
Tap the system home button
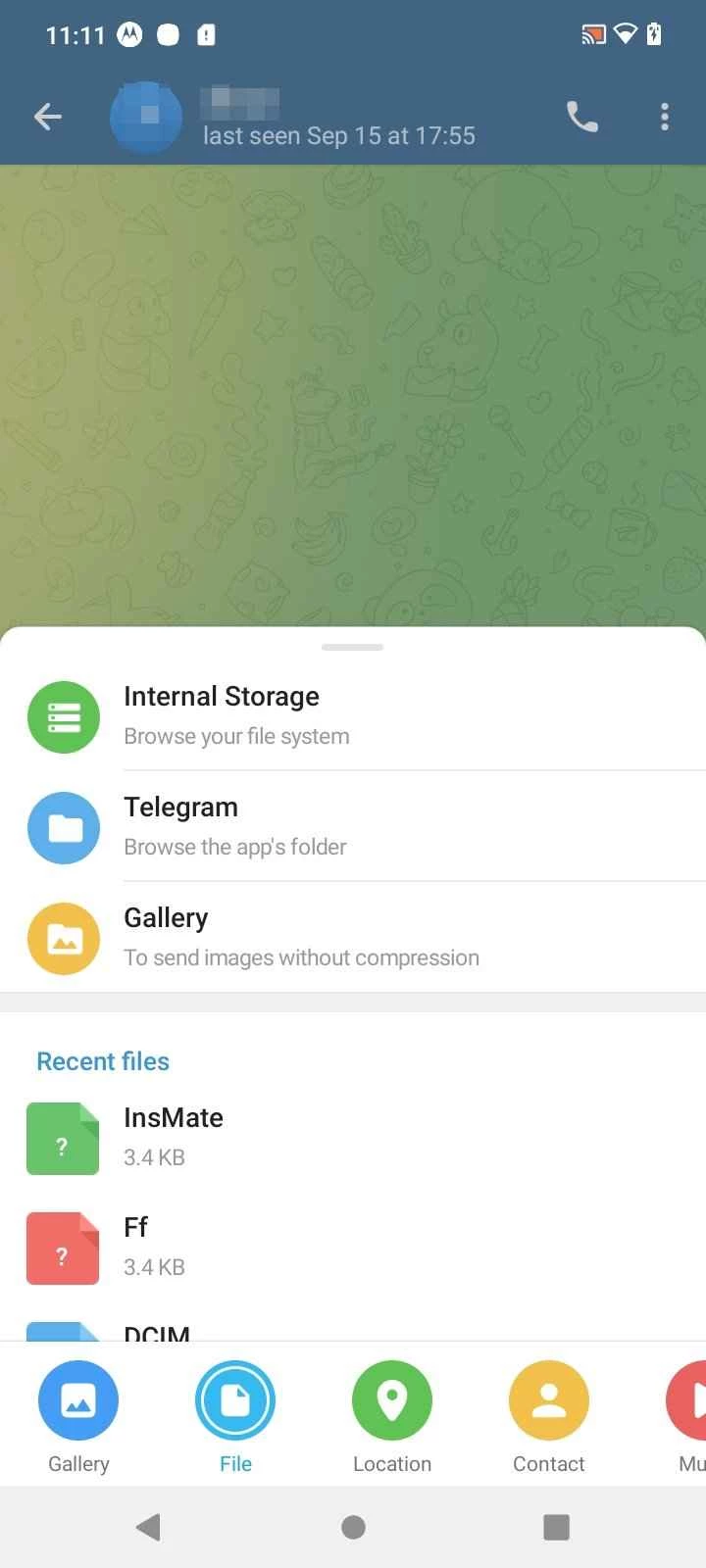353,1527
